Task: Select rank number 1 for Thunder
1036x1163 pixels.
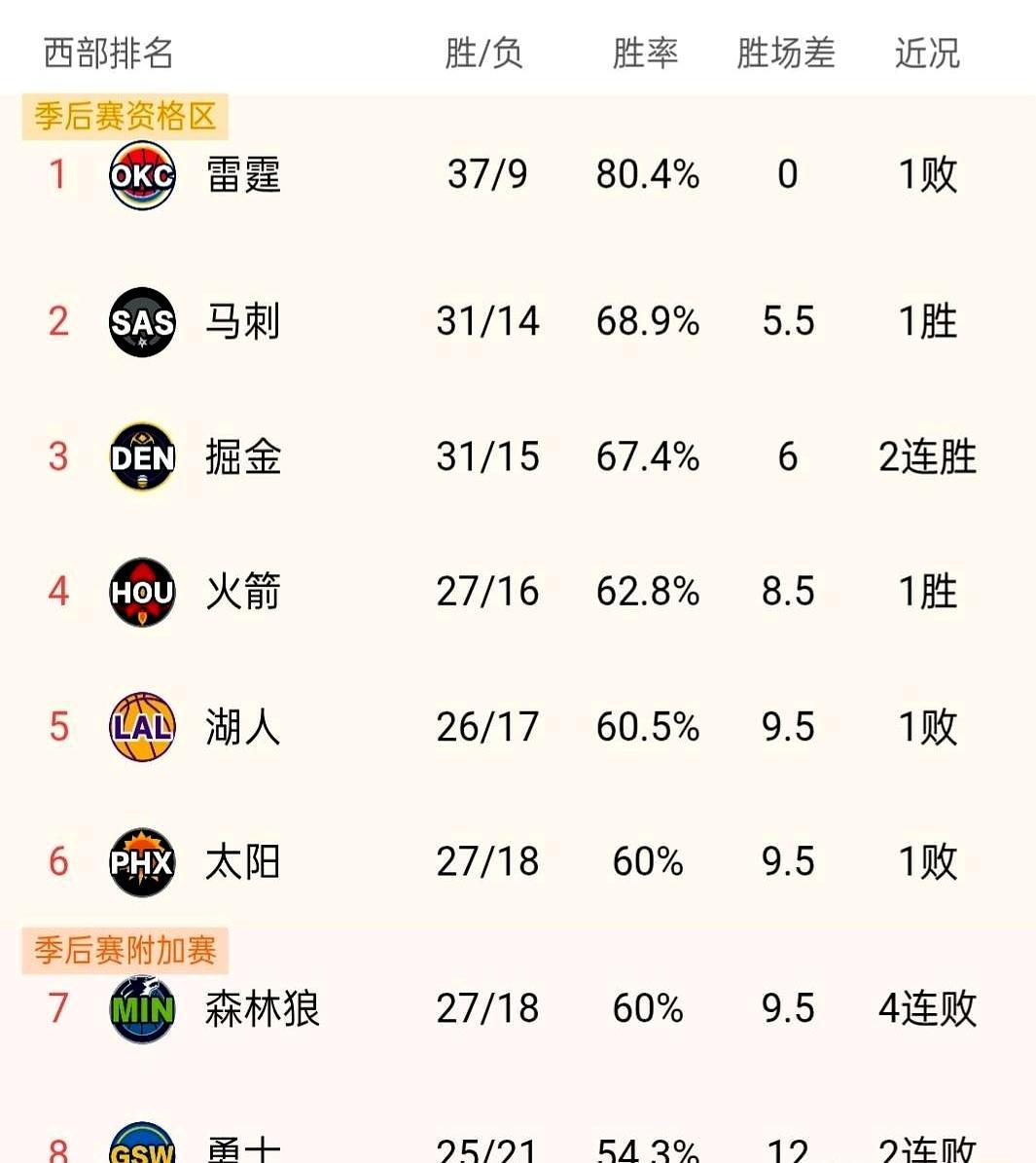Action: point(55,175)
